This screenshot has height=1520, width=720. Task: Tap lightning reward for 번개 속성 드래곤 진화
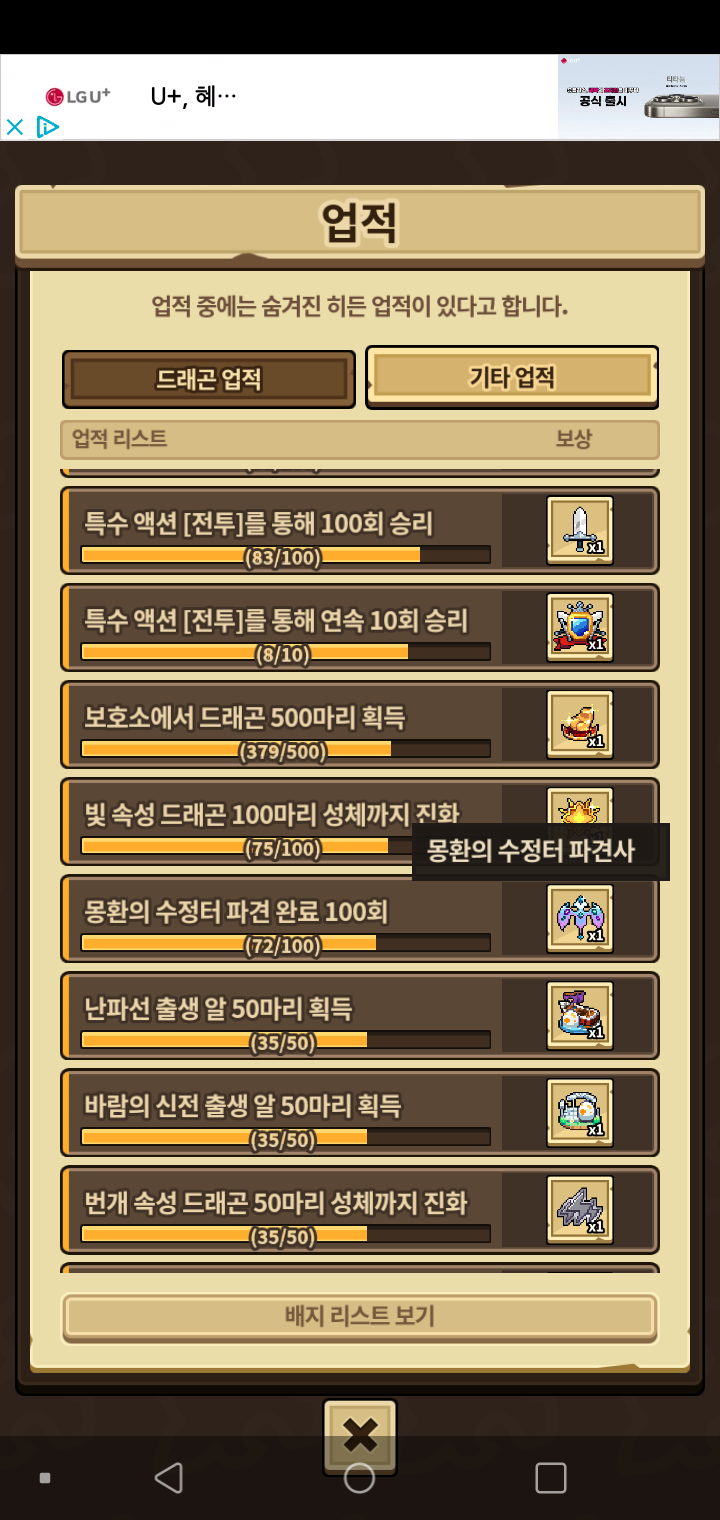580,1209
